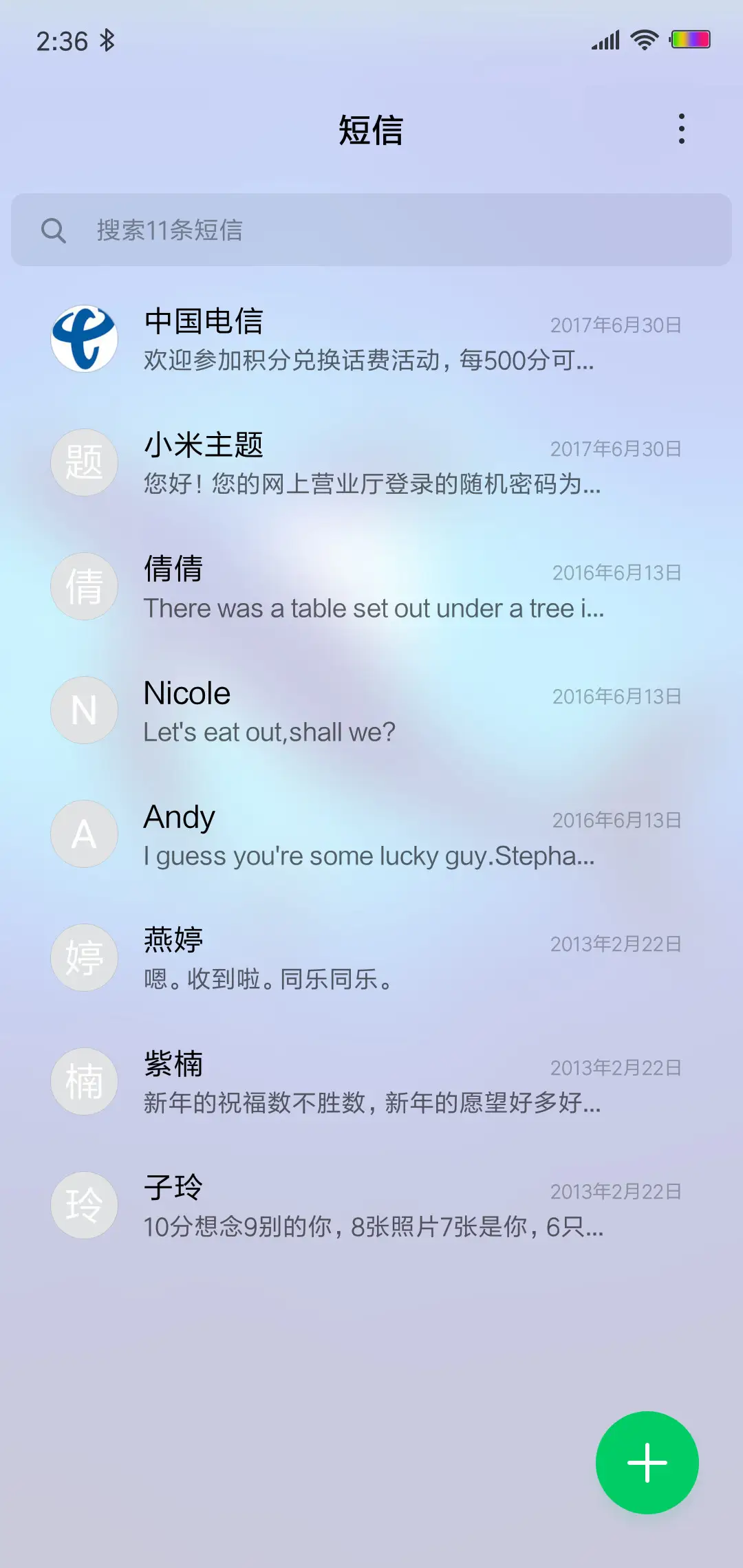This screenshot has width=743, height=1568.
Task: Click the Wi-Fi status bar icon
Action: [643, 39]
